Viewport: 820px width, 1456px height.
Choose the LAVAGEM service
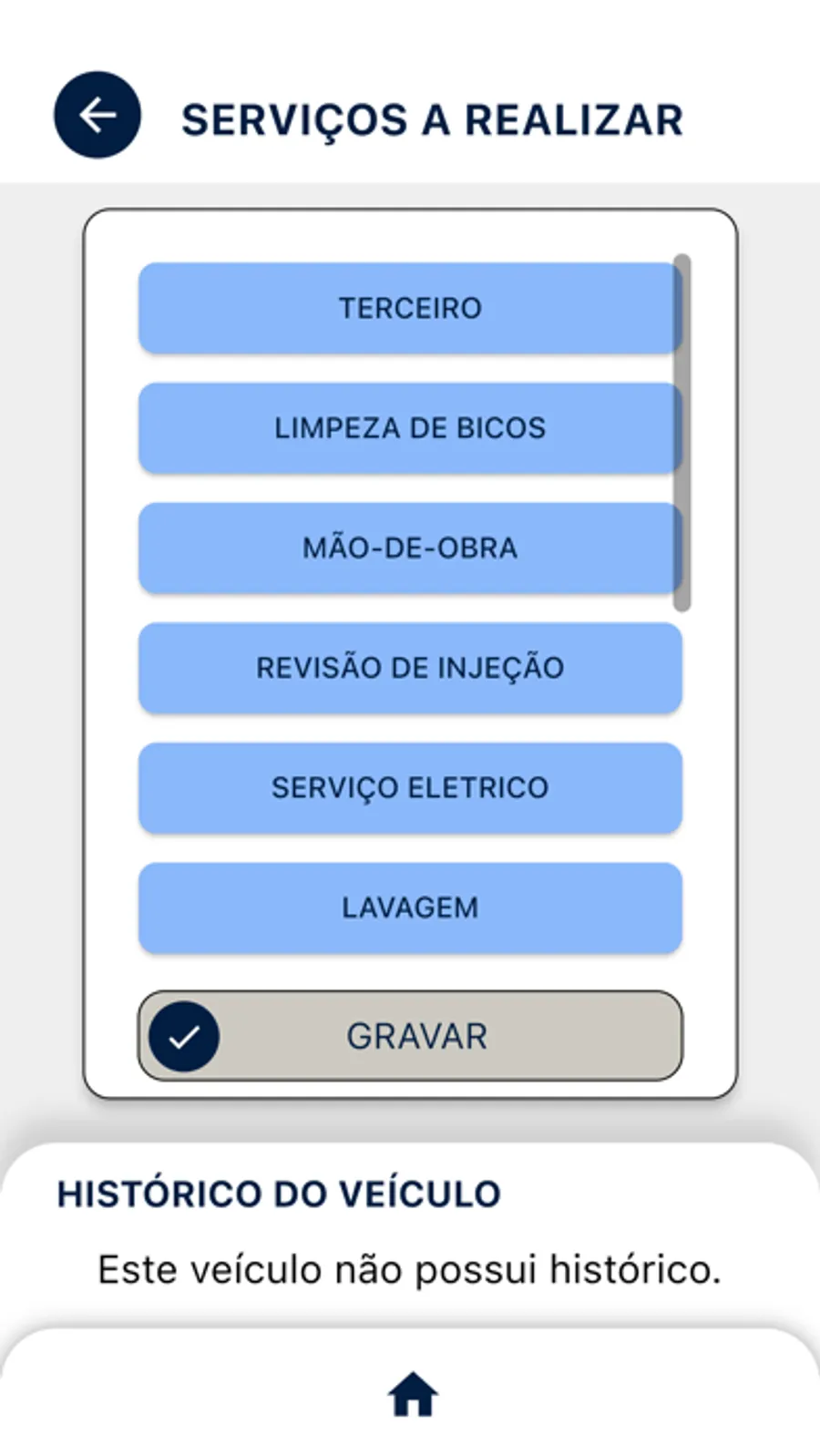[409, 907]
